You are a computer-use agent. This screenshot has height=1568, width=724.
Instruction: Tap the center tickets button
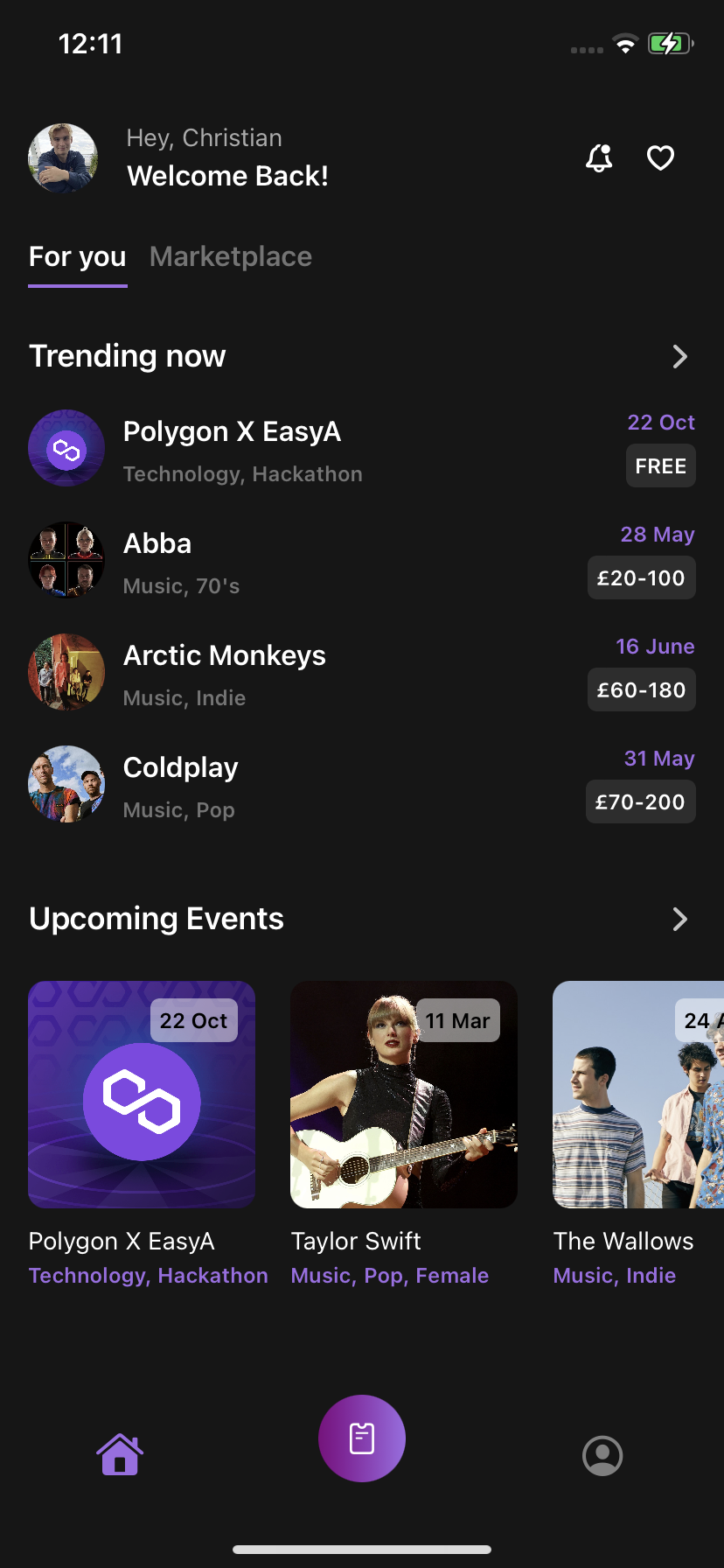362,1438
